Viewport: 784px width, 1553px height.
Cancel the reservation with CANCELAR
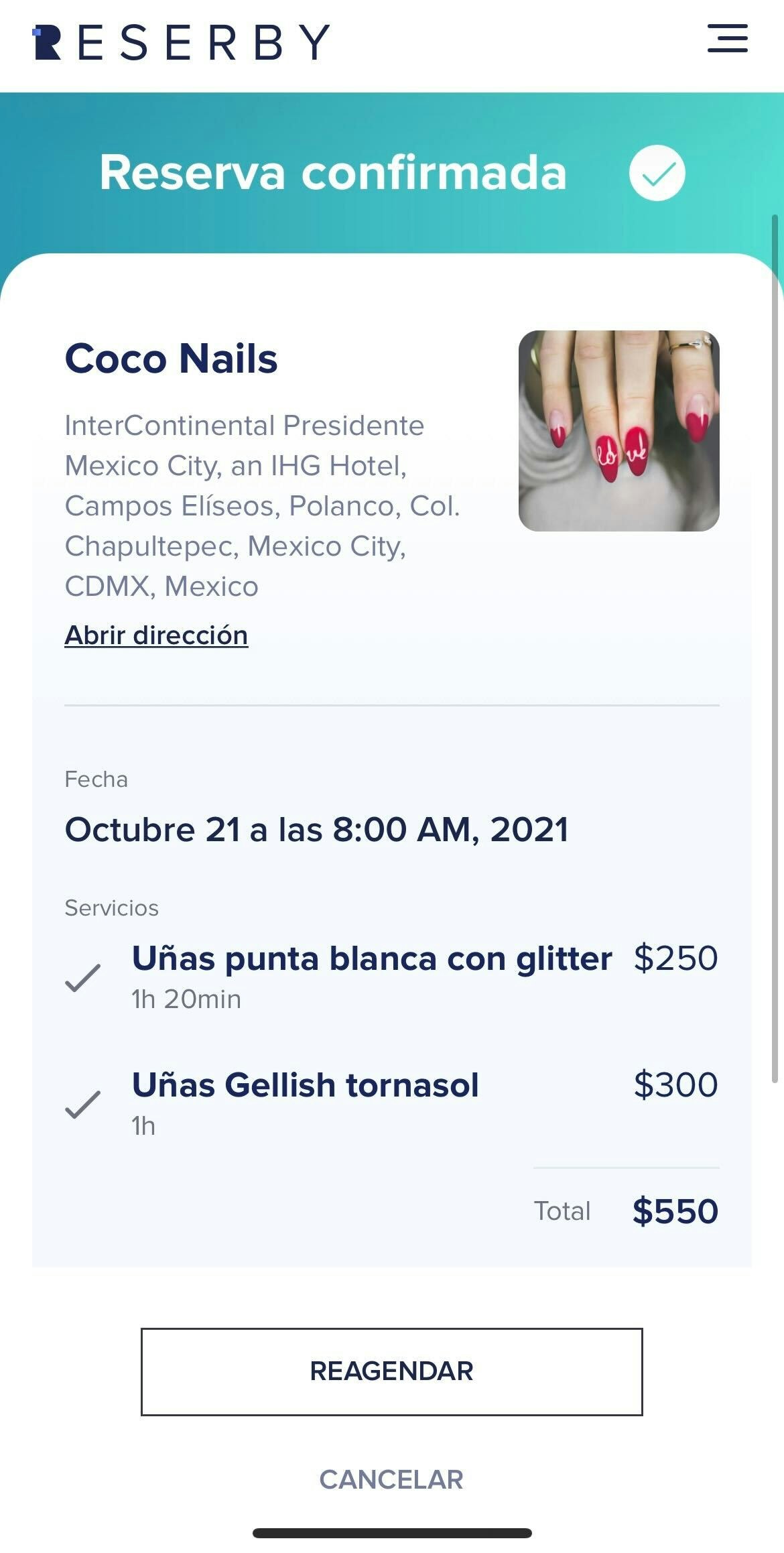pos(391,1479)
